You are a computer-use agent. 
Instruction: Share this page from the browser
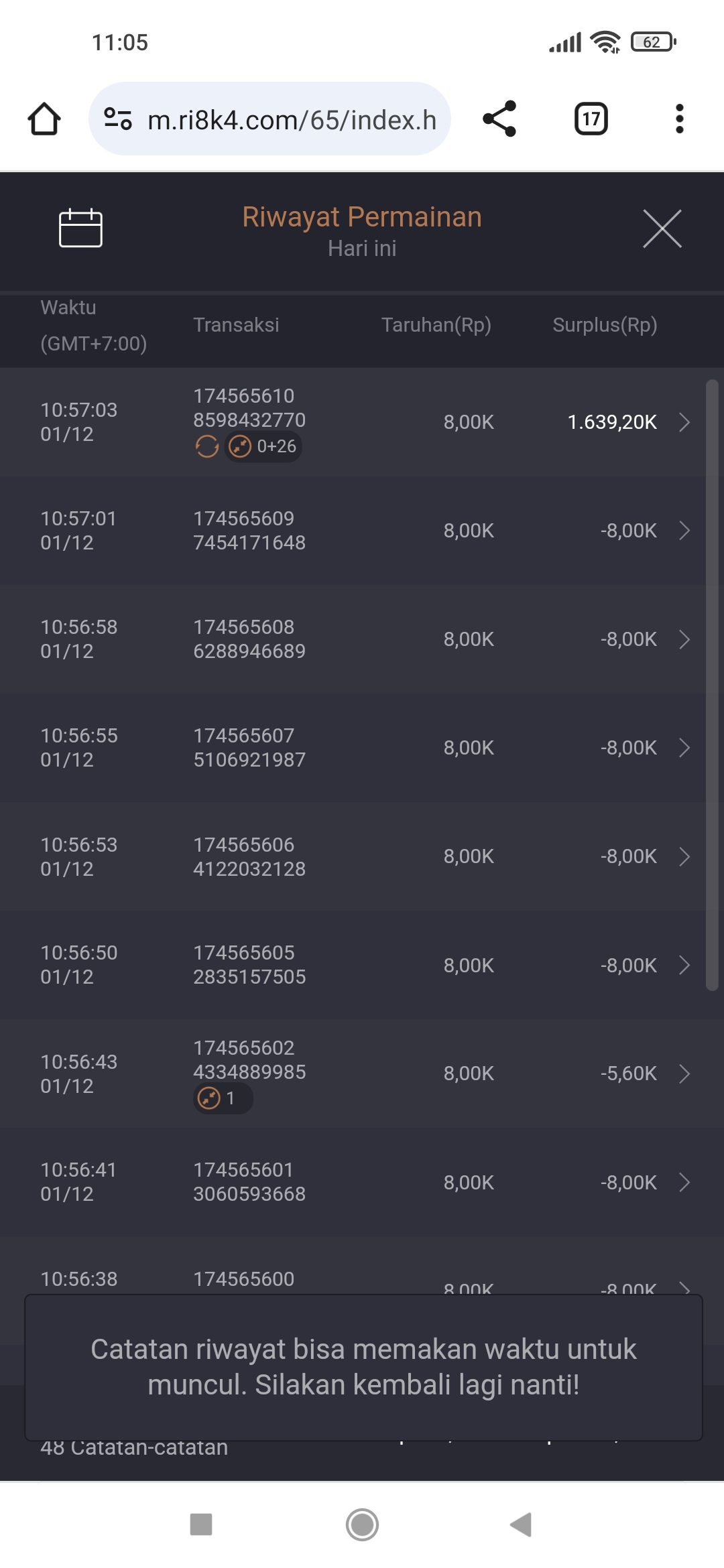(499, 119)
